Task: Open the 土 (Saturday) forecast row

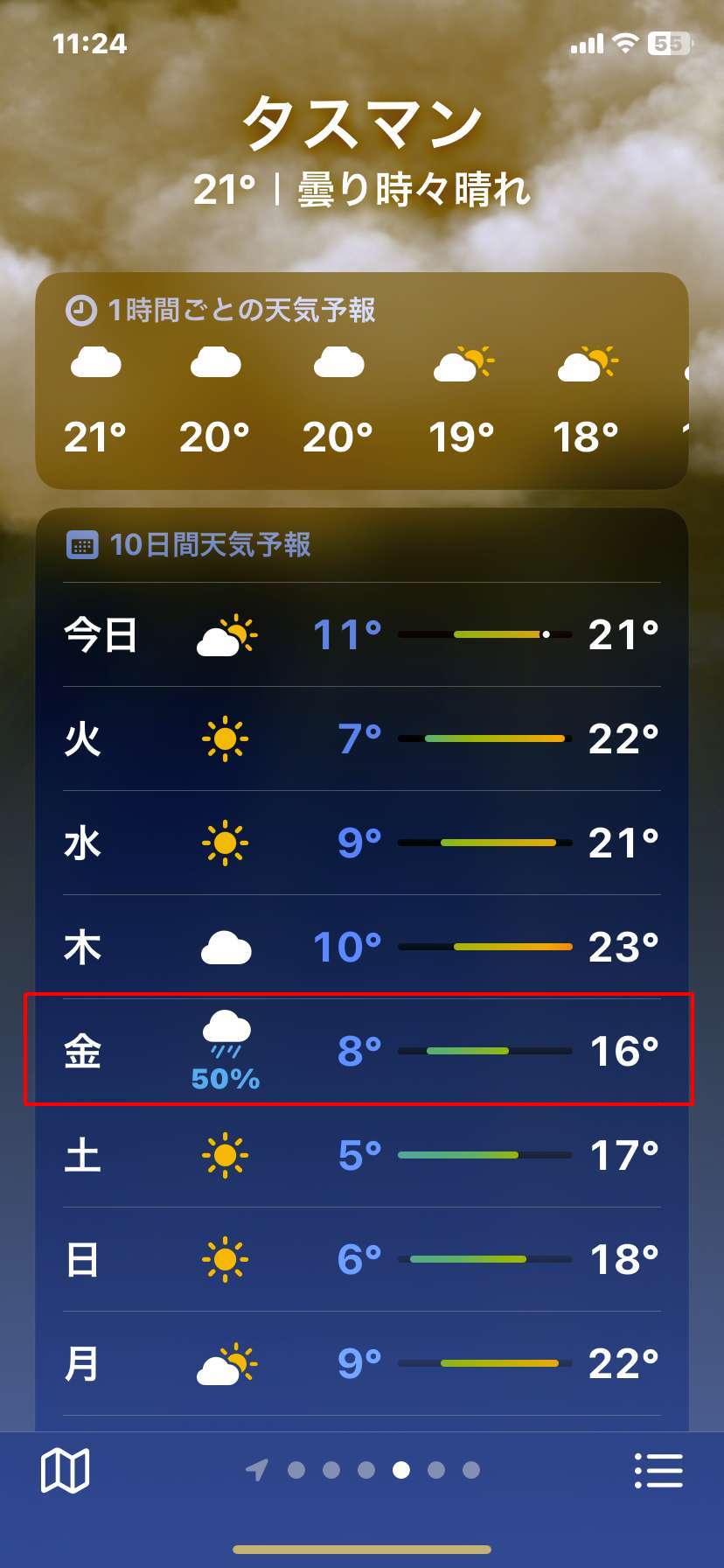Action: tap(362, 1155)
